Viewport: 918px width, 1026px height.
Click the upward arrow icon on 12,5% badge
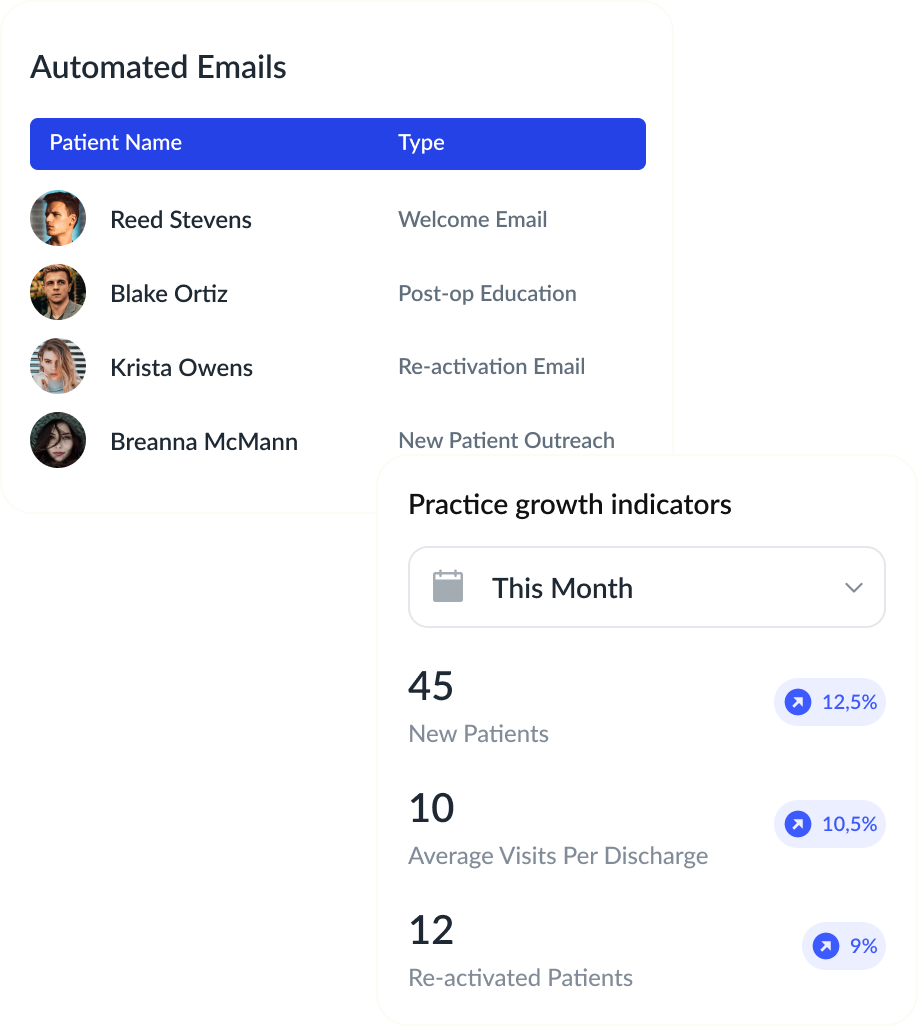(x=798, y=702)
